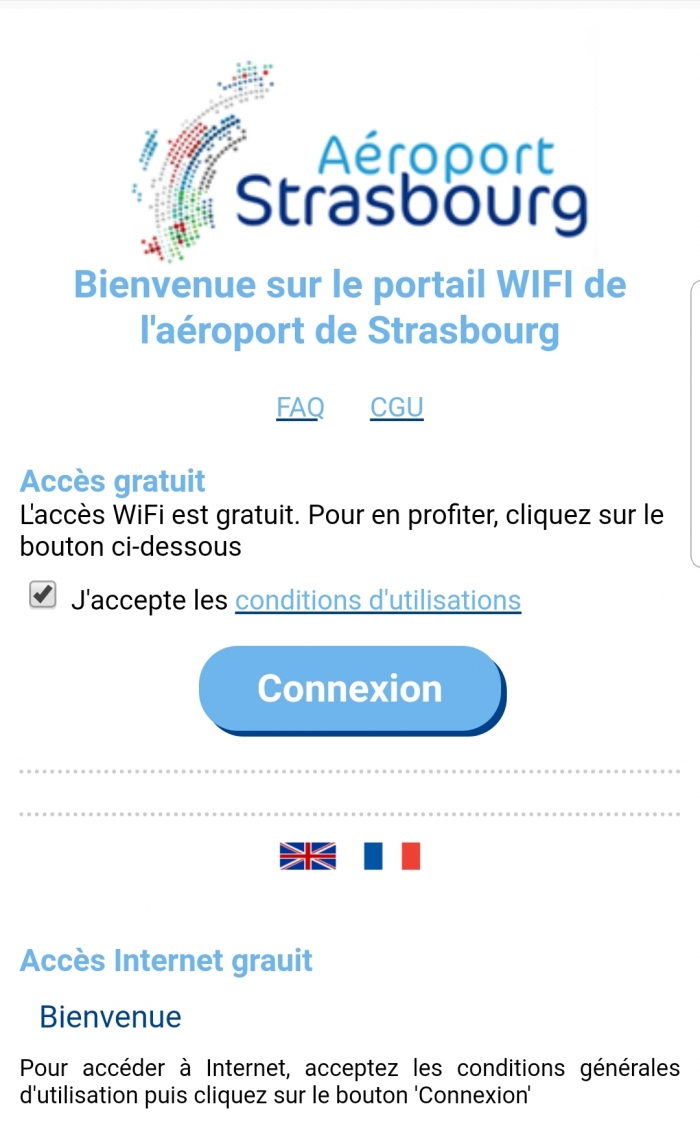
Task: Select the French flag language option
Action: coord(392,856)
